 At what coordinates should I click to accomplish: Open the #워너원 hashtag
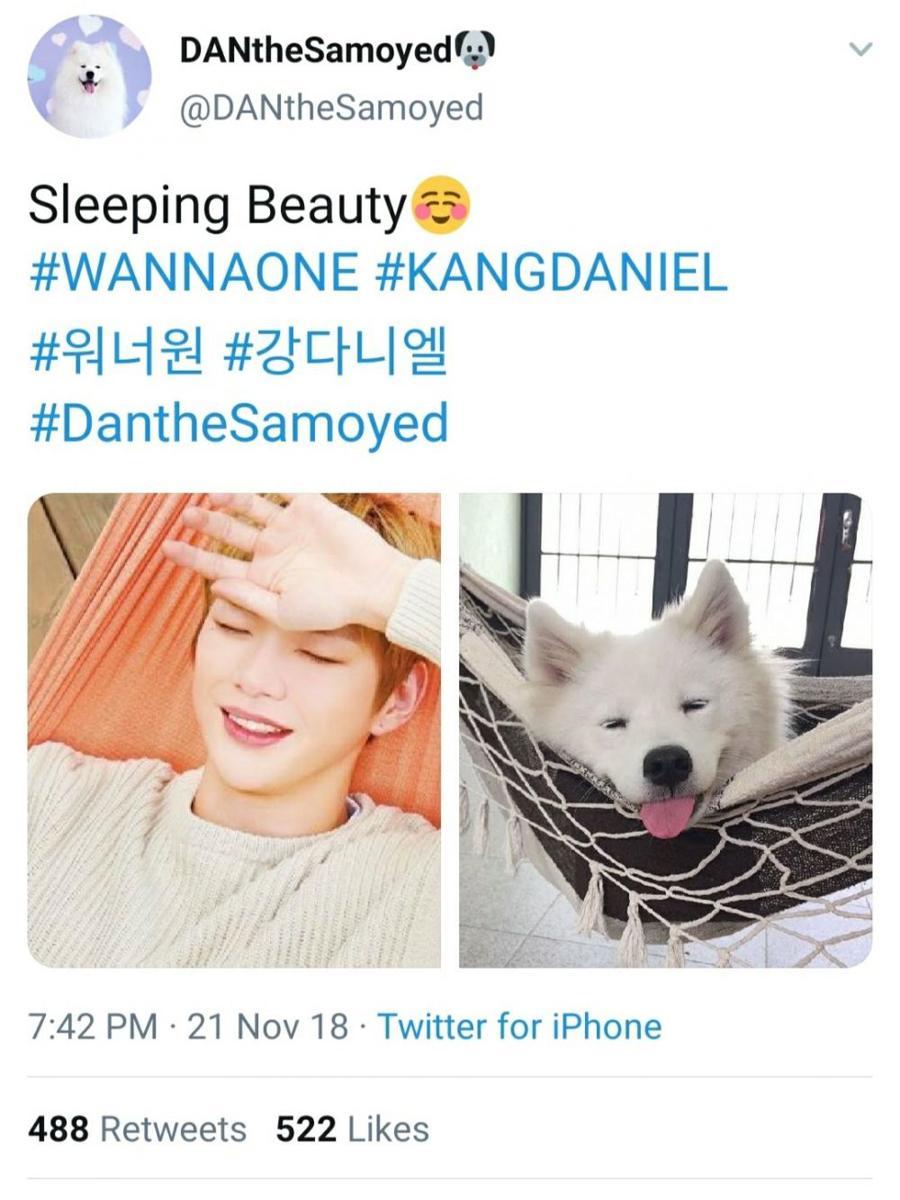(119, 350)
